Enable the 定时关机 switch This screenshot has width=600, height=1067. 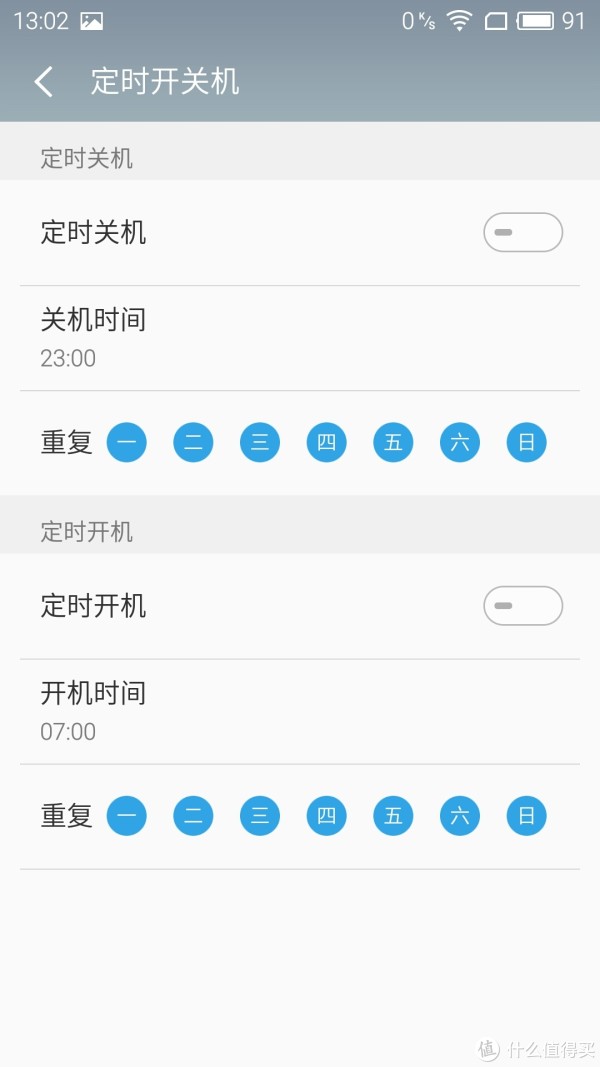point(522,232)
